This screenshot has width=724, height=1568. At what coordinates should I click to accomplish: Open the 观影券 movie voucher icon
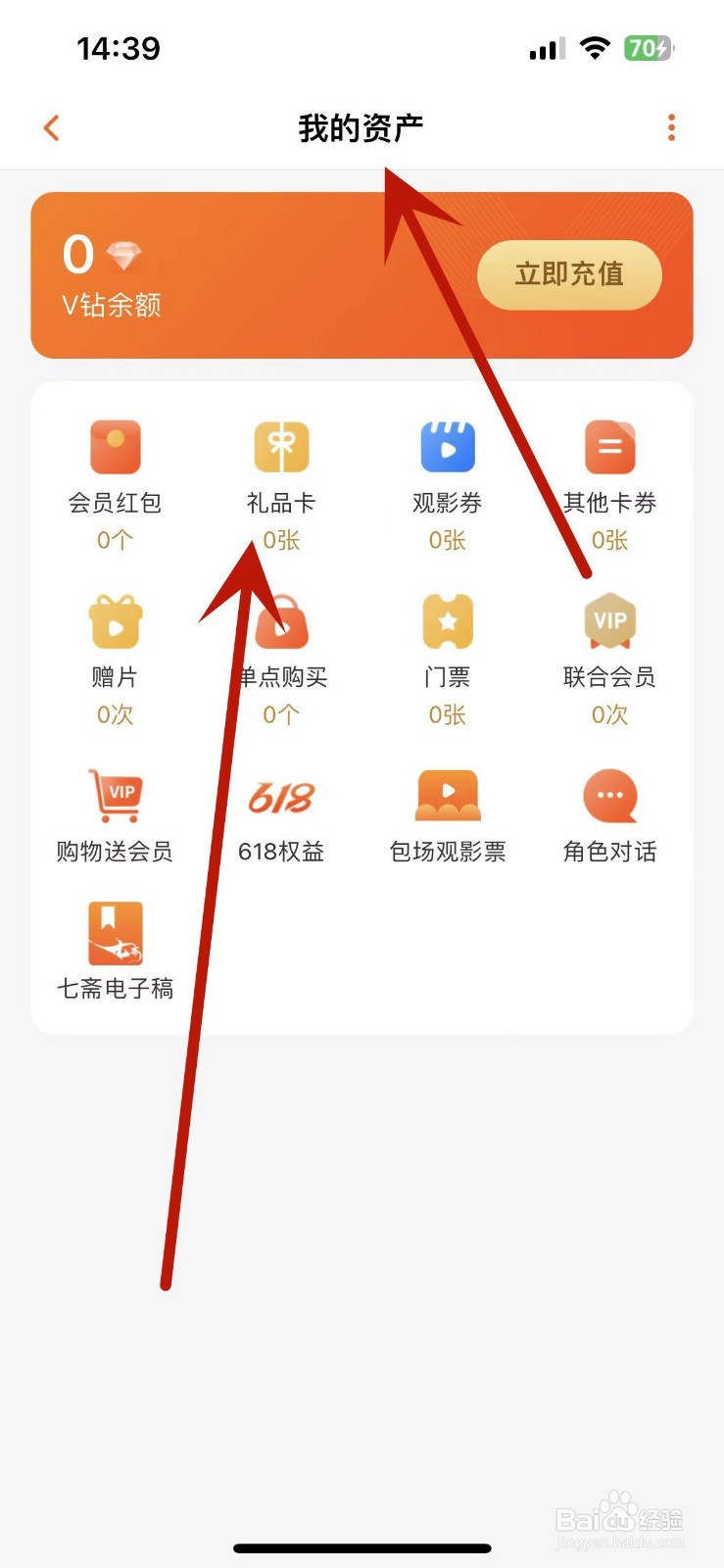tap(446, 447)
